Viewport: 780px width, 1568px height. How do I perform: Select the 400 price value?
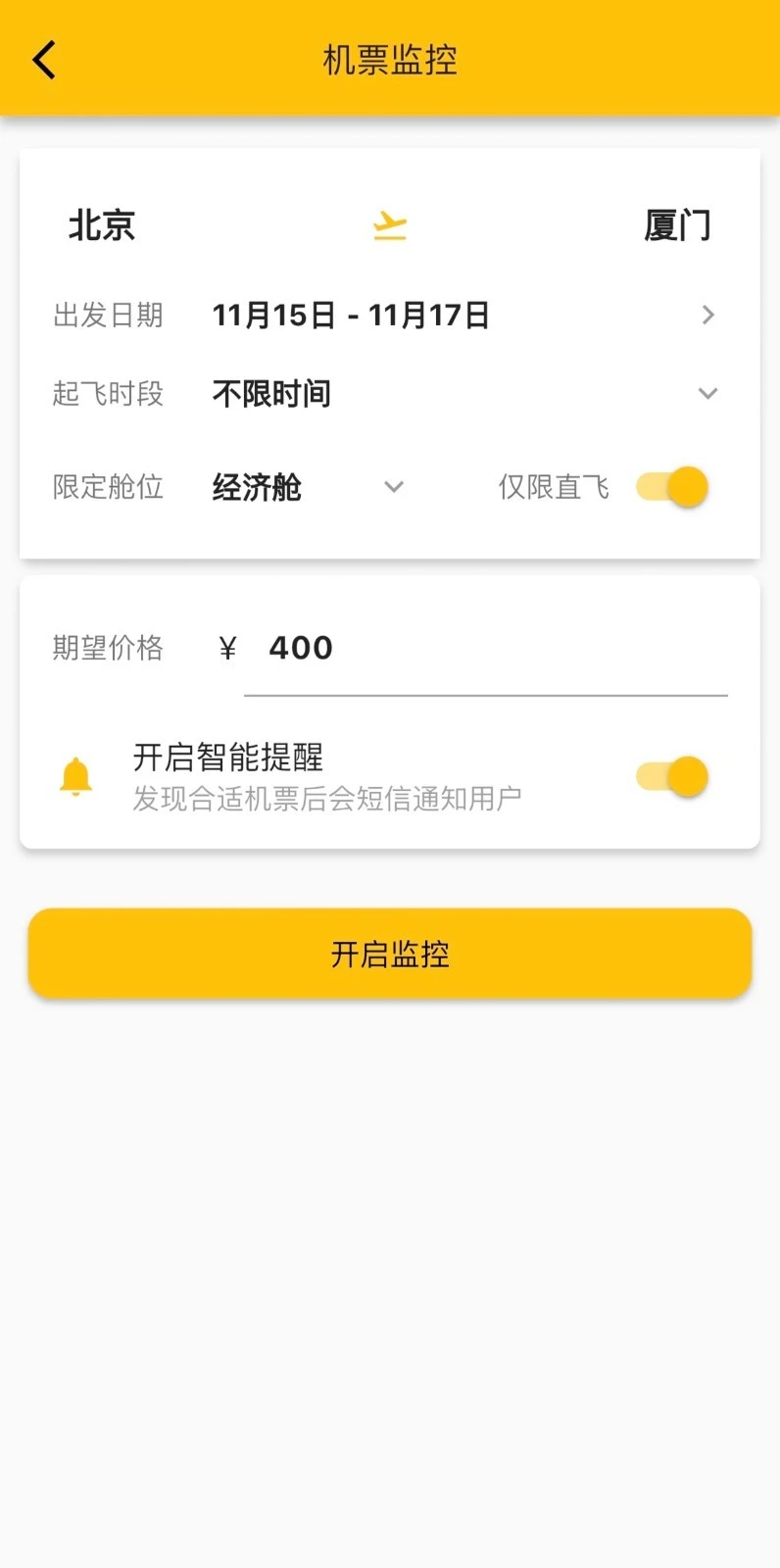click(x=301, y=648)
